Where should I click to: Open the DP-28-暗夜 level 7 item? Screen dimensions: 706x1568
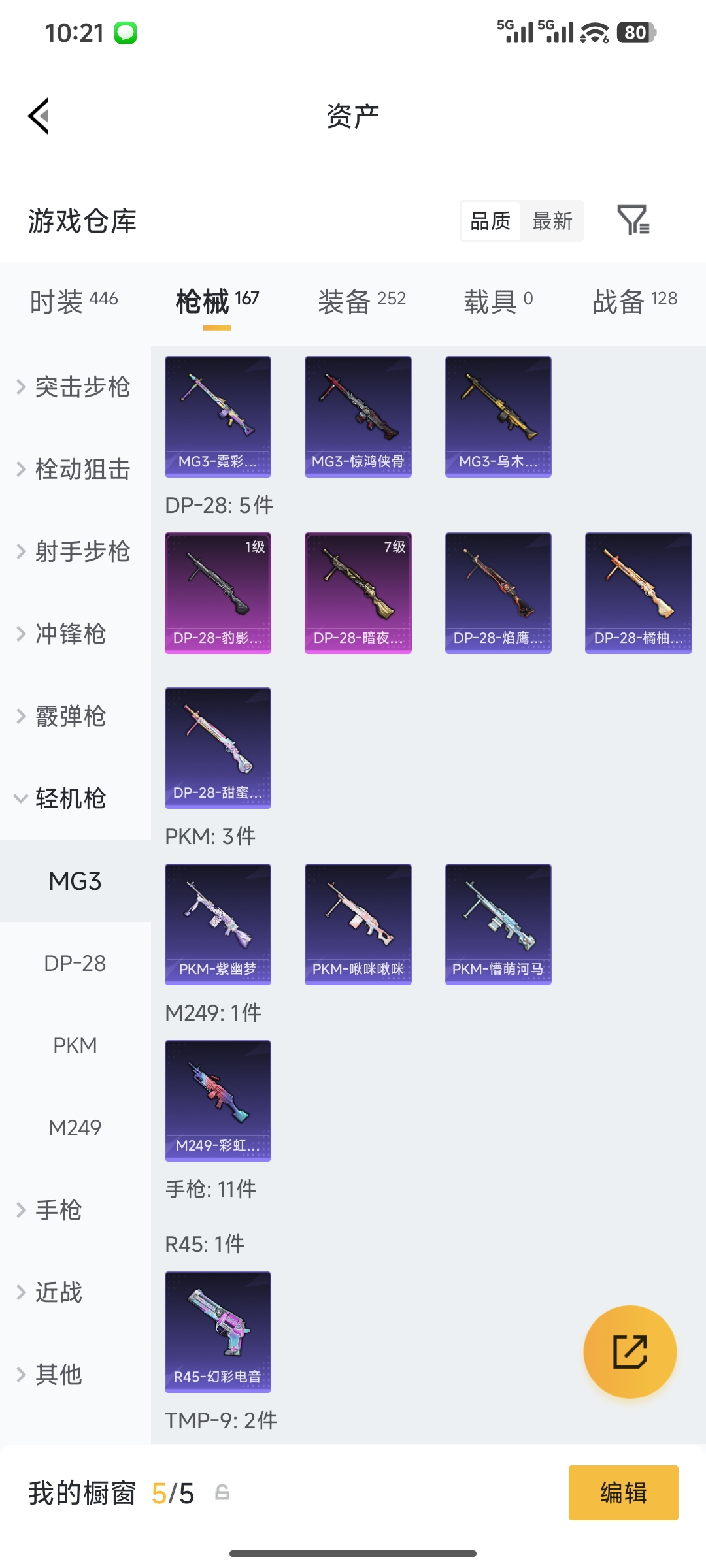[x=358, y=592]
